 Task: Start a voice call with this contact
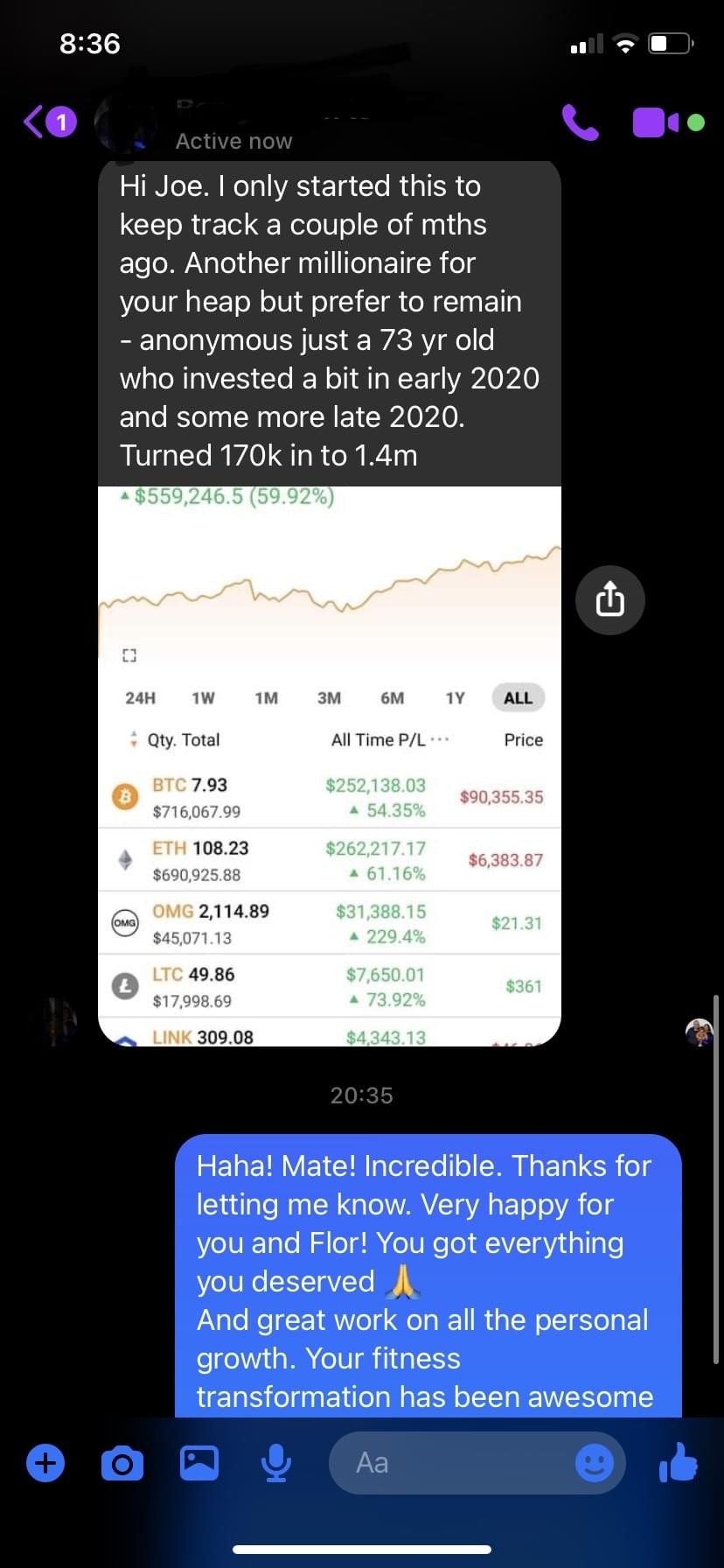(581, 122)
